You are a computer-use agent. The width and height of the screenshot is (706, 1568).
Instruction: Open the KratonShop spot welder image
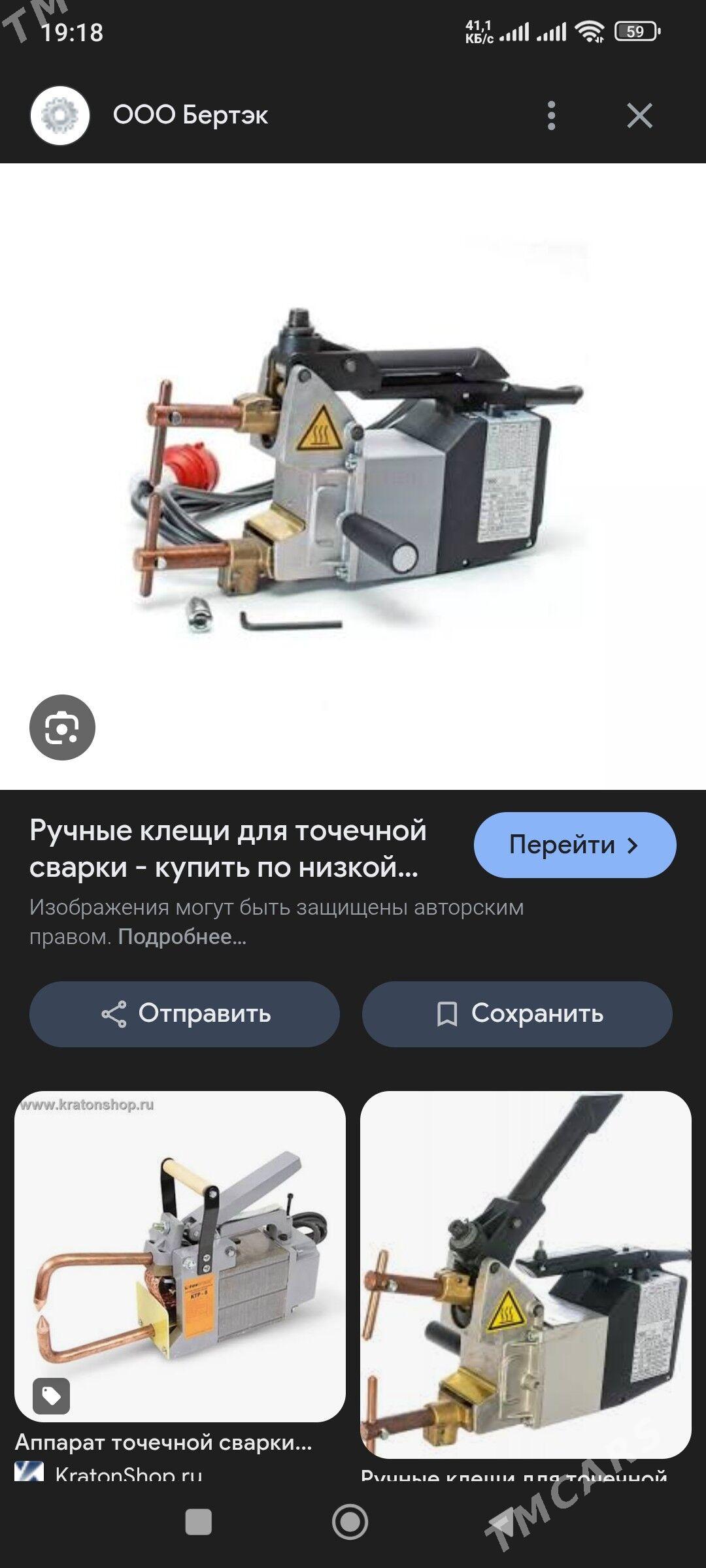pyautogui.click(x=180, y=1256)
